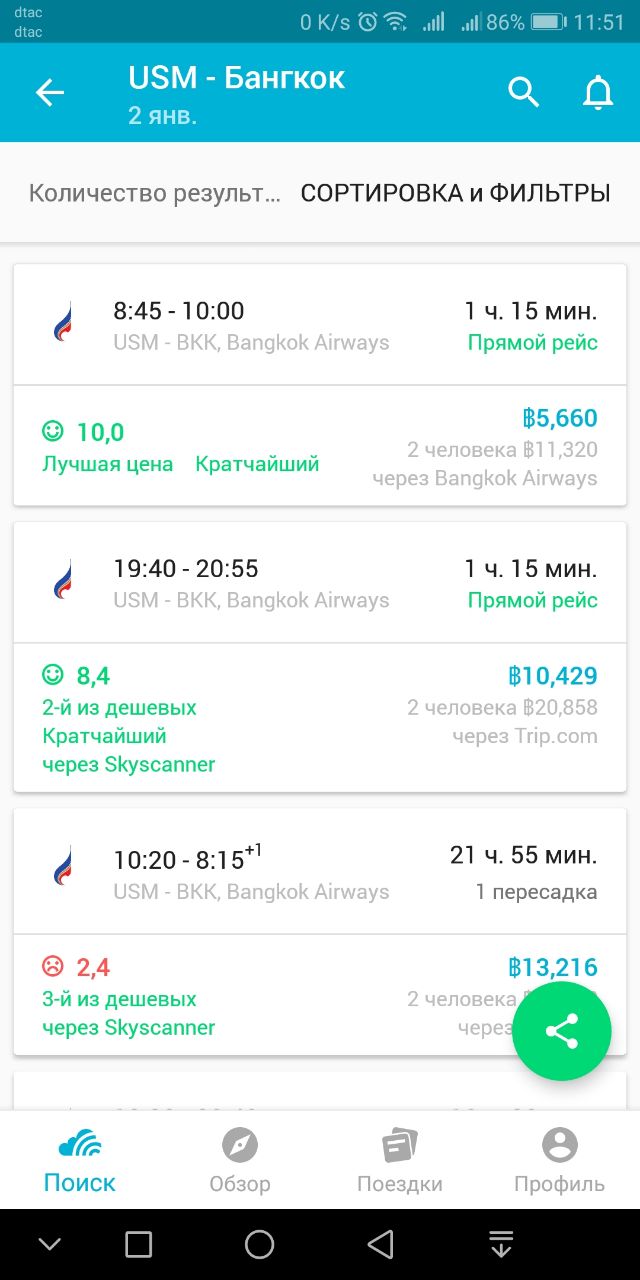Share results via green floating button
The image size is (640, 1280).
pyautogui.click(x=562, y=1031)
